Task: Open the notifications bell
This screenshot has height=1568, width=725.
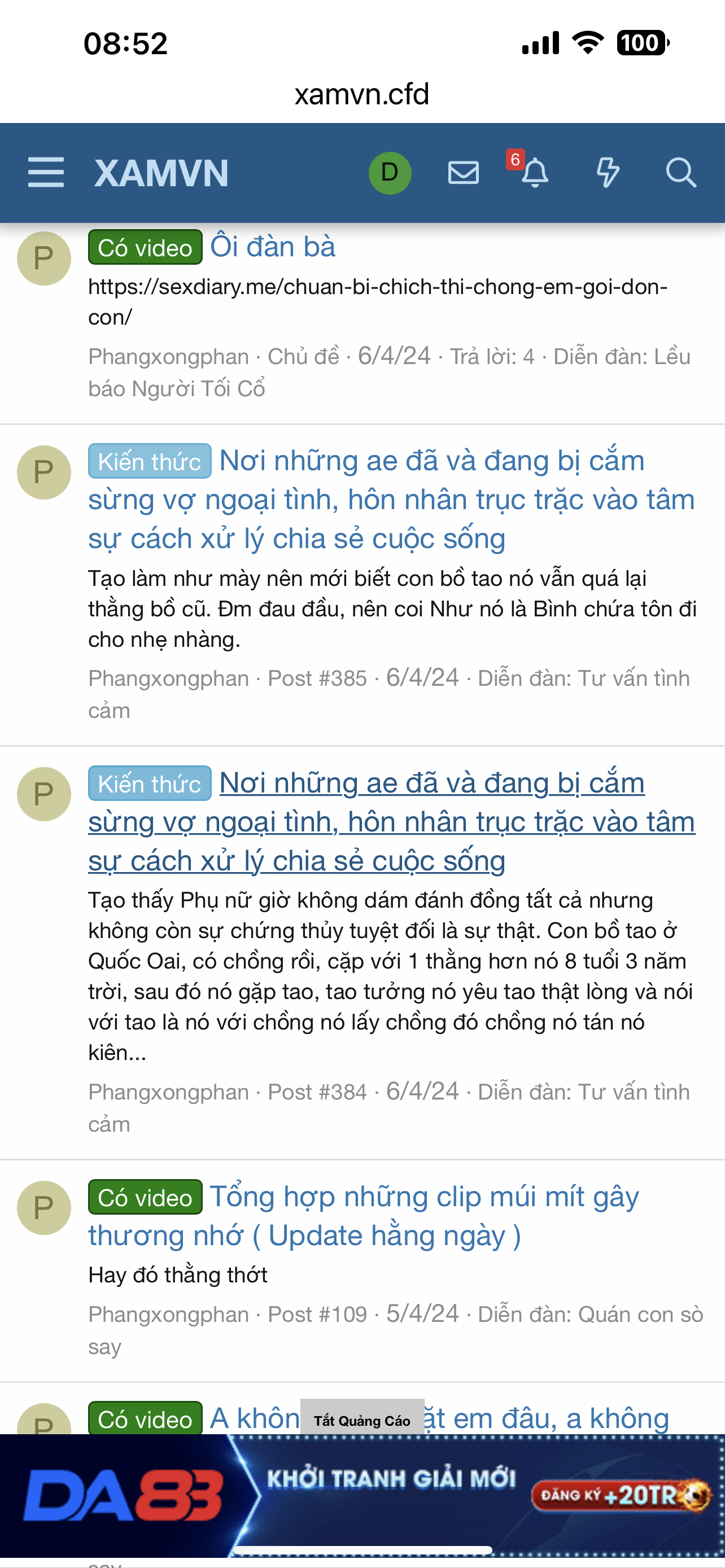Action: 535,173
